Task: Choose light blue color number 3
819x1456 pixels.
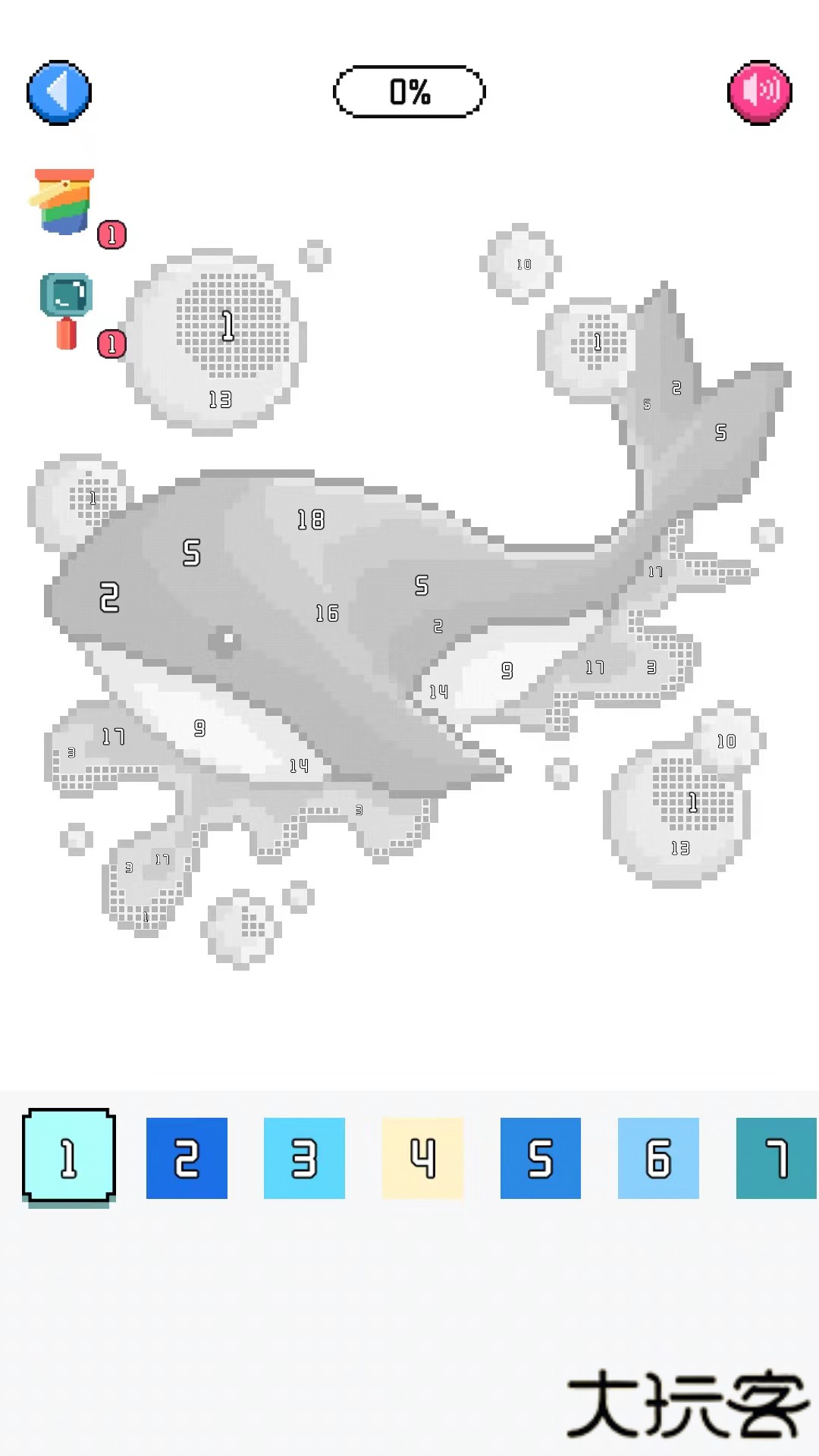Action: pos(304,1158)
